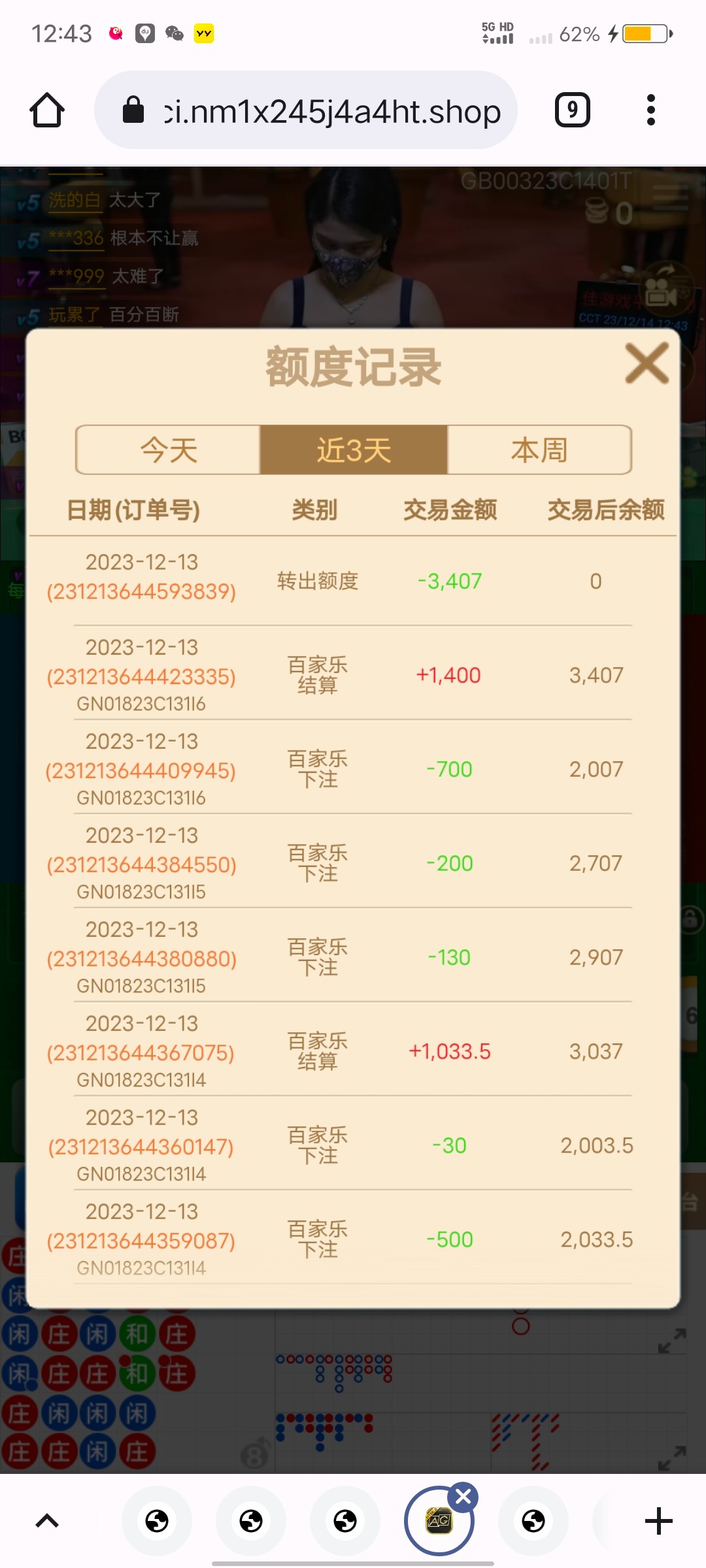
Task: Open the browser overflow menu
Action: (650, 110)
